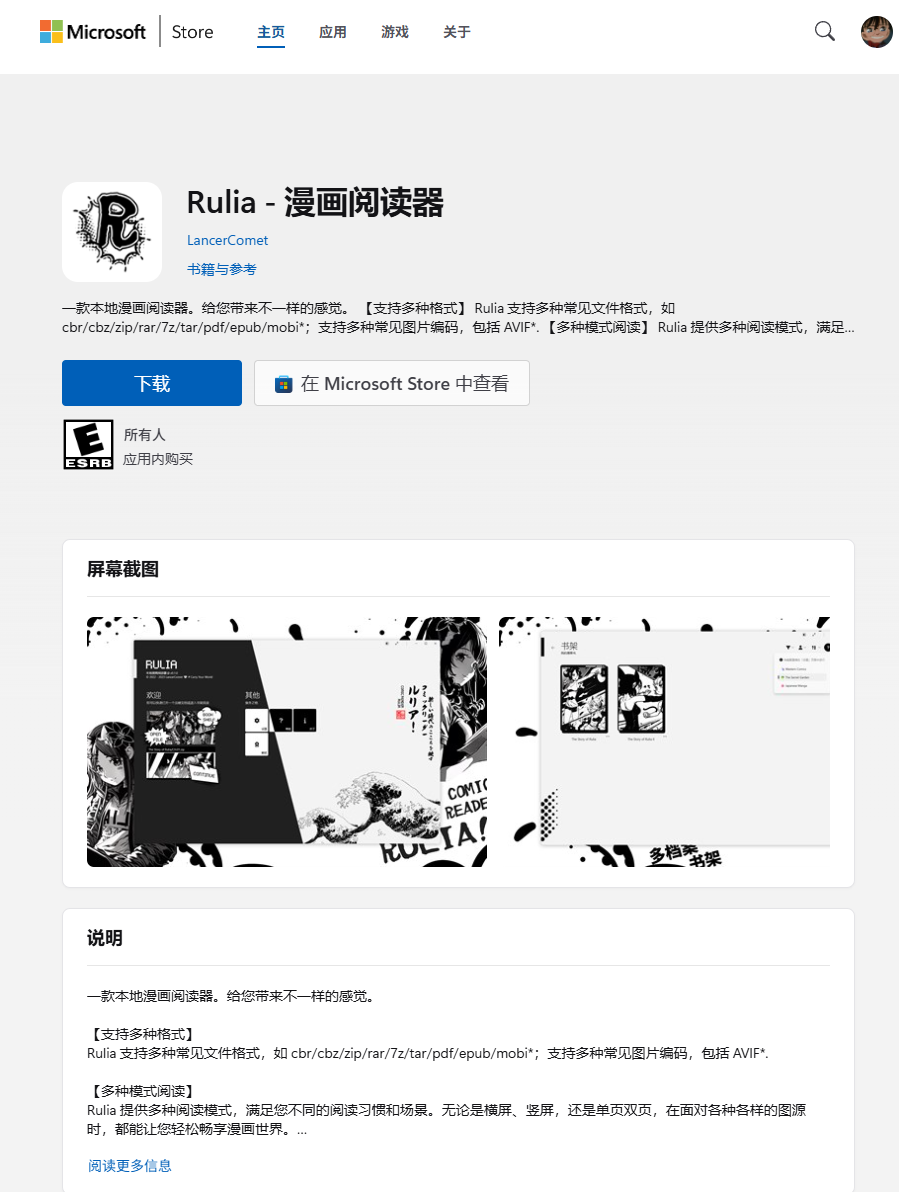This screenshot has height=1192, width=899.
Task: Go to Microsoft homepage via the logo
Action: coord(93,32)
